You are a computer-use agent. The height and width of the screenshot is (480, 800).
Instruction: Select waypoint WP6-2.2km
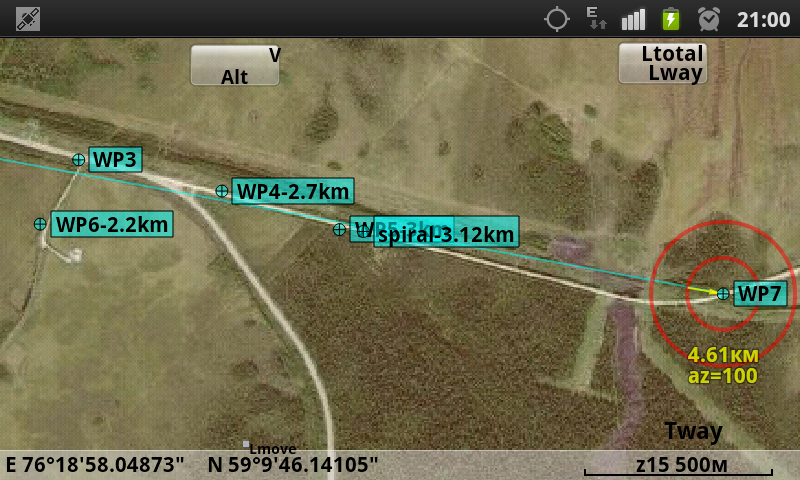[x=112, y=224]
